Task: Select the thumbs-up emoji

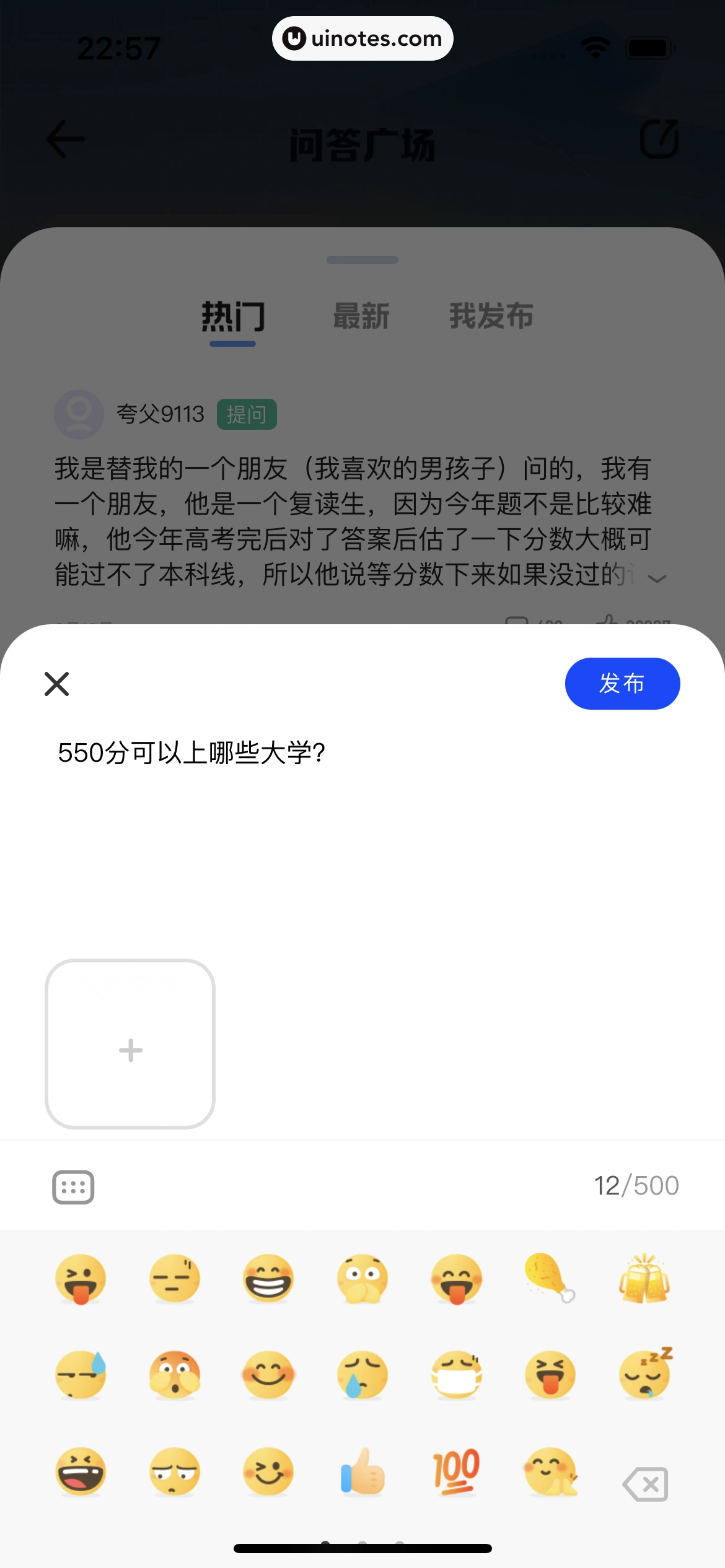Action: click(x=363, y=1474)
